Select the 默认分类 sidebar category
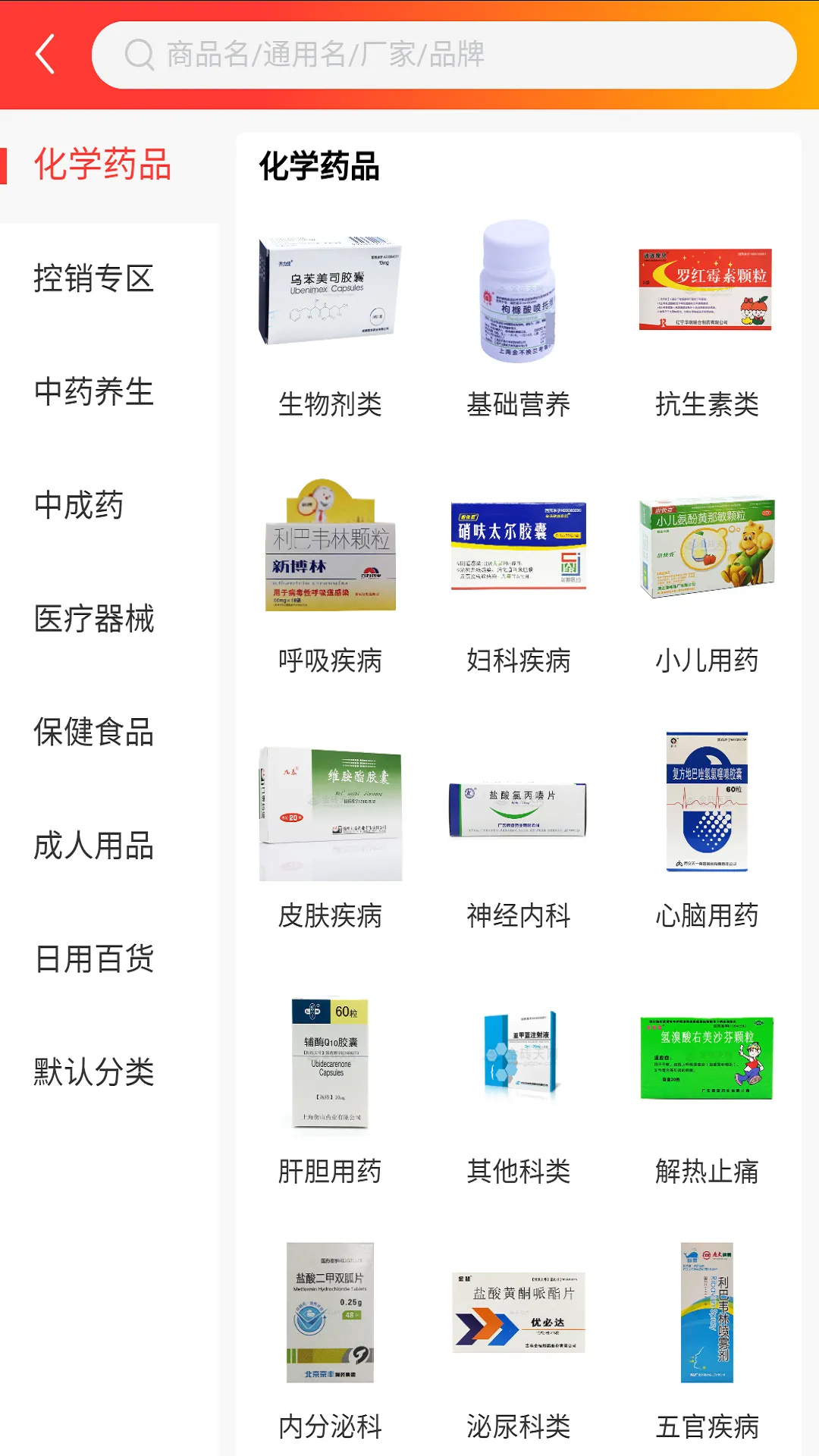819x1456 pixels. 95,1073
